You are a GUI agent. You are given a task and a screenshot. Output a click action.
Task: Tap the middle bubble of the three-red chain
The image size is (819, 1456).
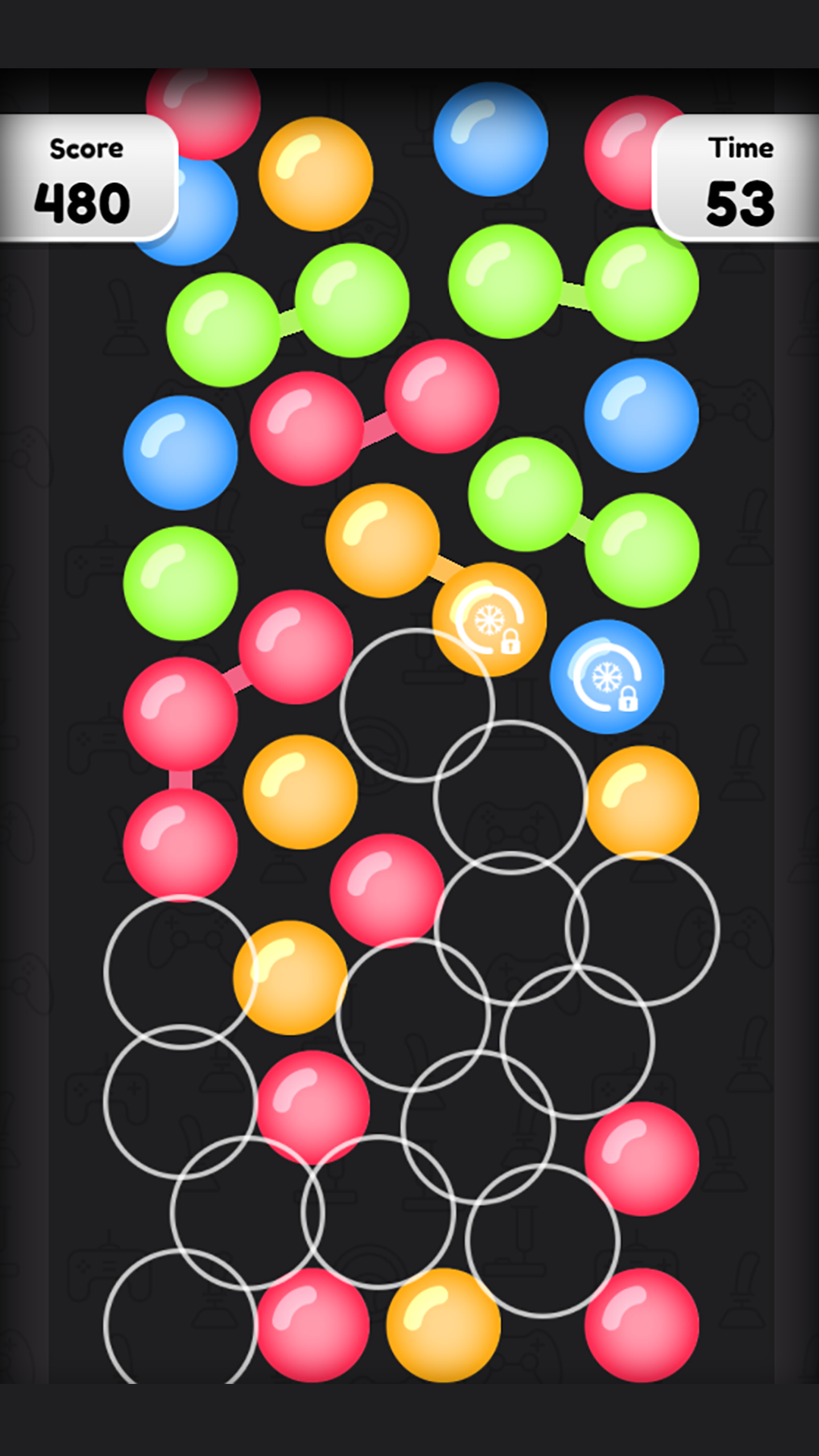click(x=180, y=714)
